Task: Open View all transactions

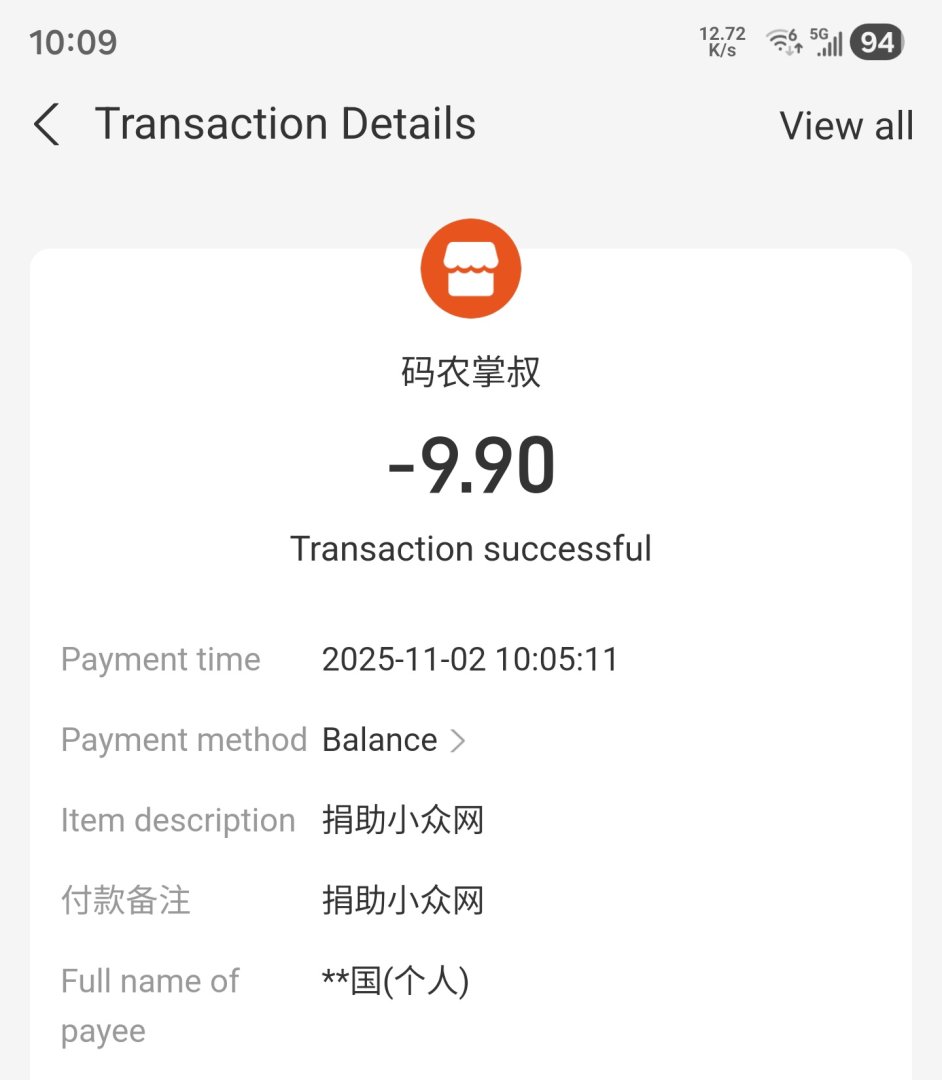Action: (x=847, y=124)
